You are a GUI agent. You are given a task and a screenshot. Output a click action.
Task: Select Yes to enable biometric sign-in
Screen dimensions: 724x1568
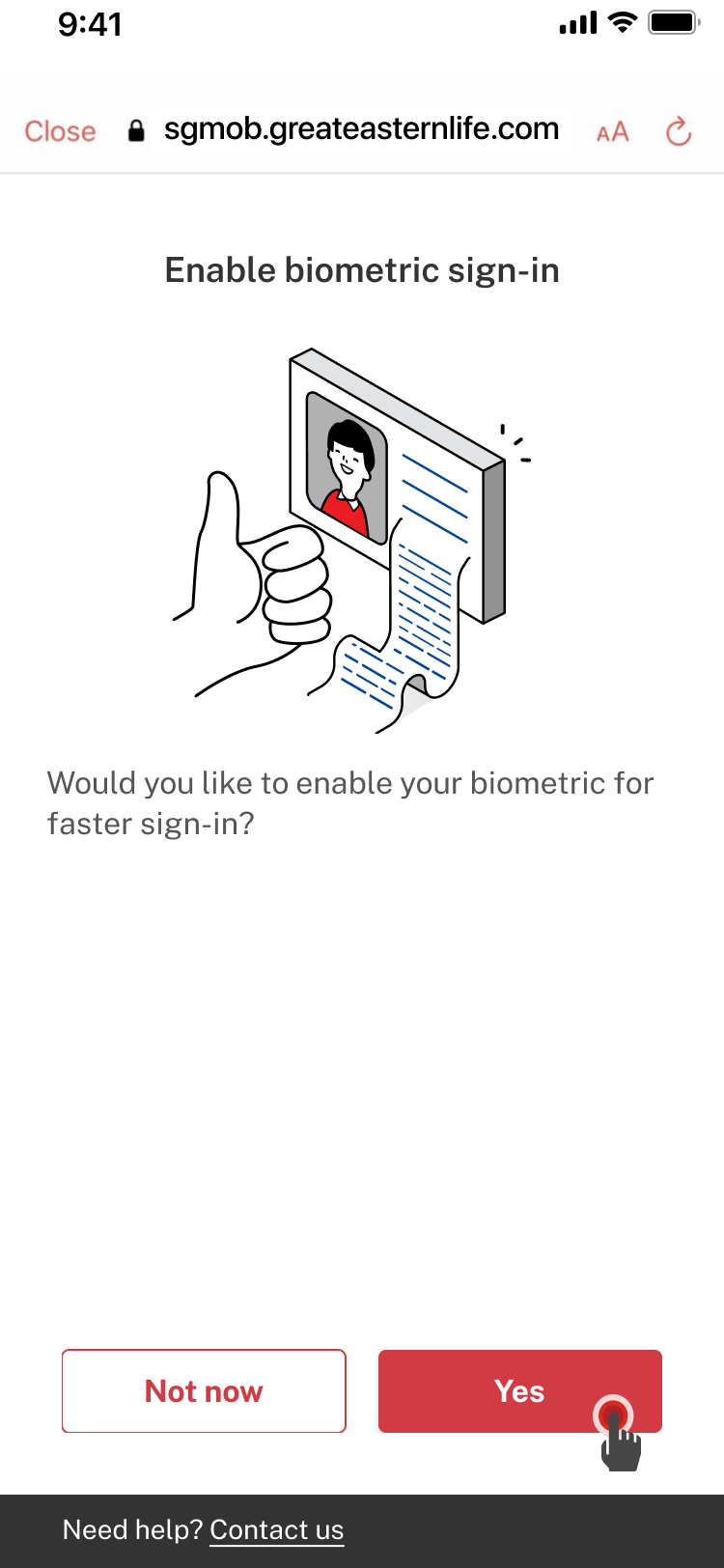tap(519, 1391)
